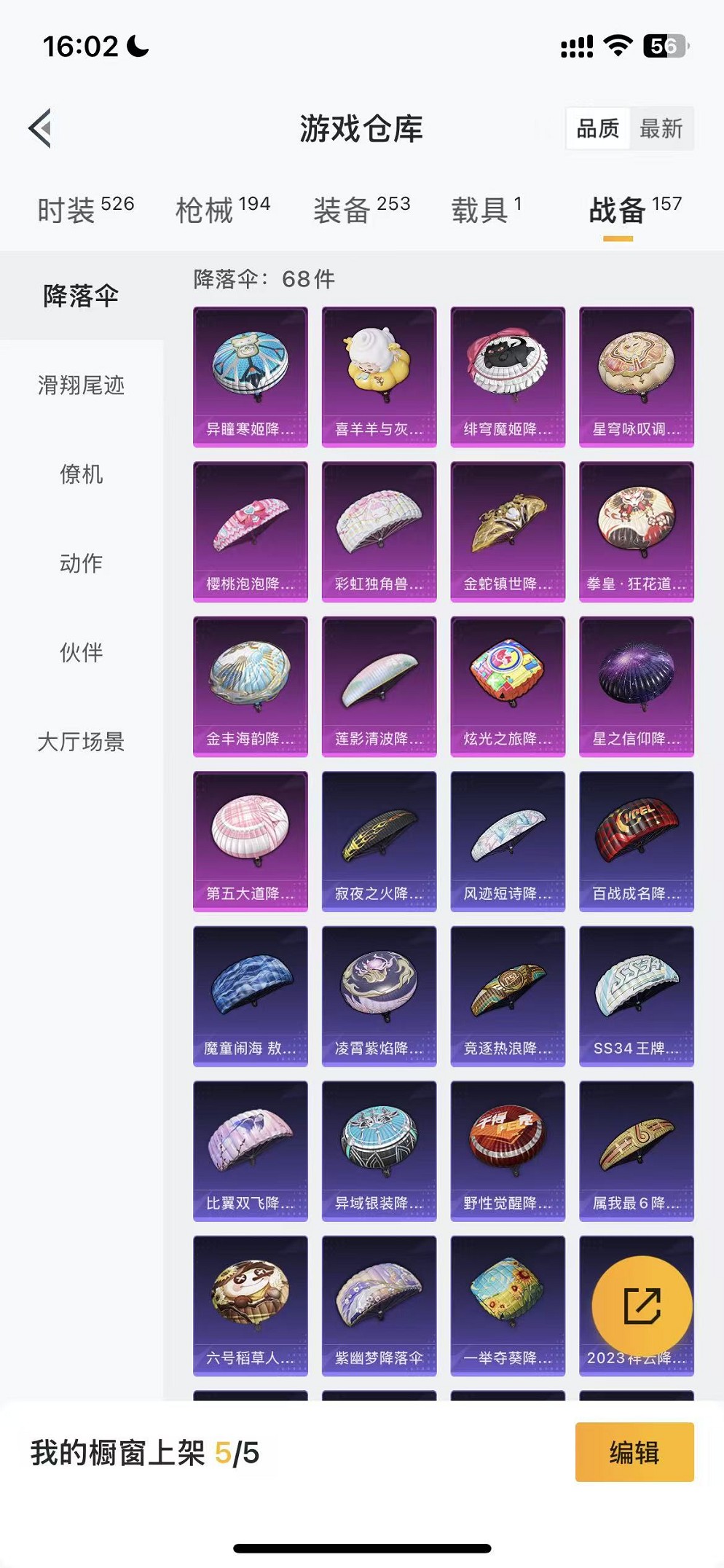Open the 百战成名 parachute item
This screenshot has height=1568, width=724.
click(636, 841)
